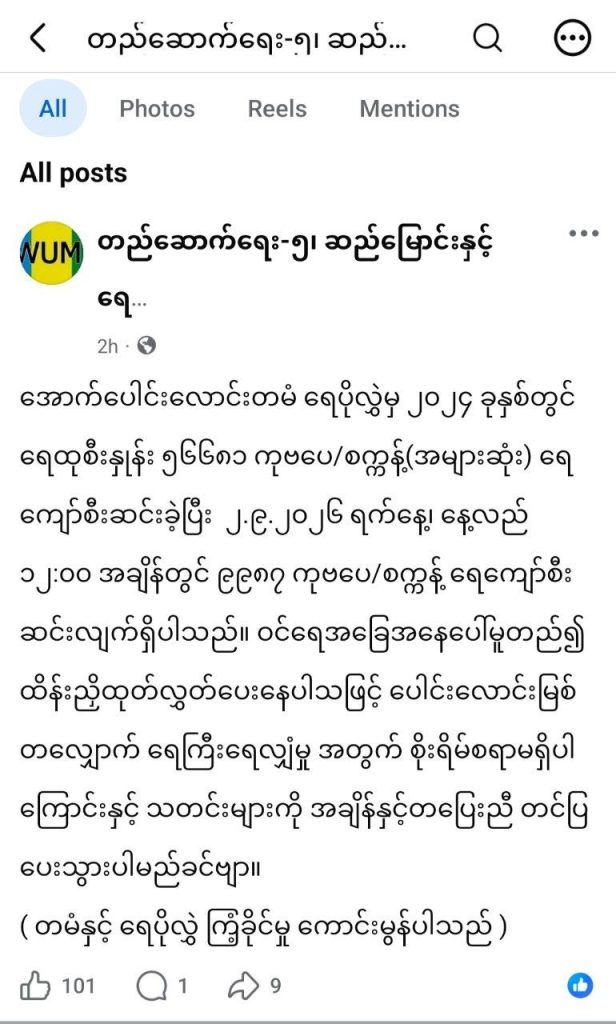
Task: Switch to the Mentions tab
Action: coord(410,108)
